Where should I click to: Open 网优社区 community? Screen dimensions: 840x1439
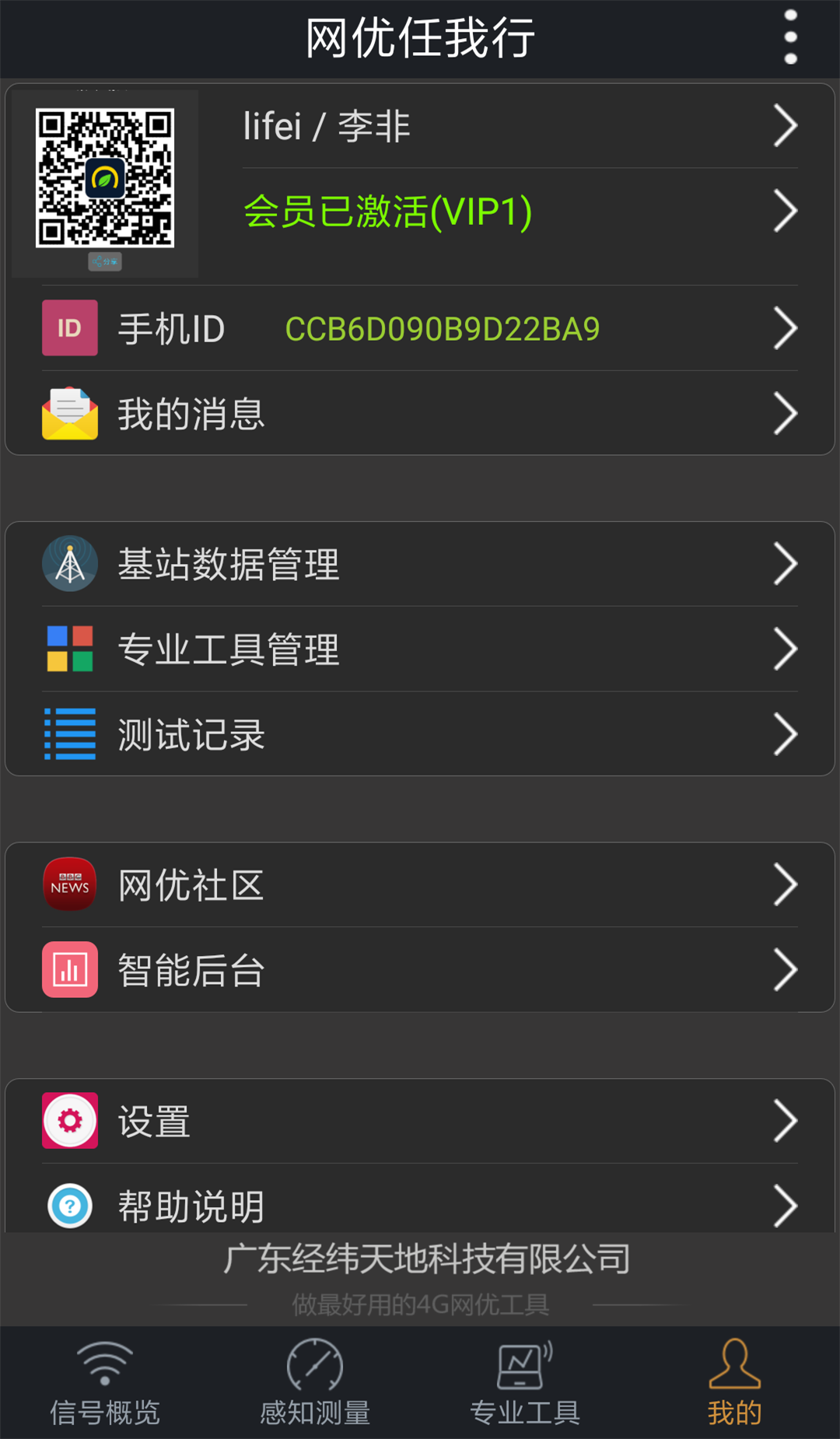click(420, 885)
